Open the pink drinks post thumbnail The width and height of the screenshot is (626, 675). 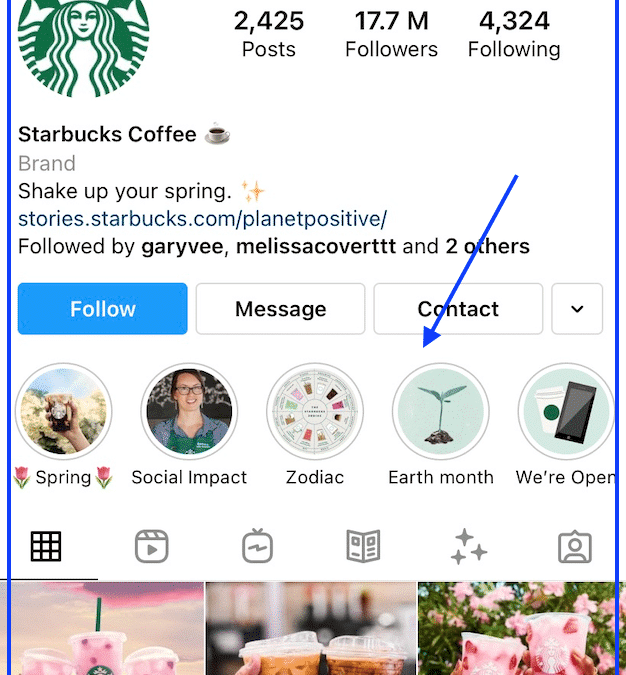(105, 630)
